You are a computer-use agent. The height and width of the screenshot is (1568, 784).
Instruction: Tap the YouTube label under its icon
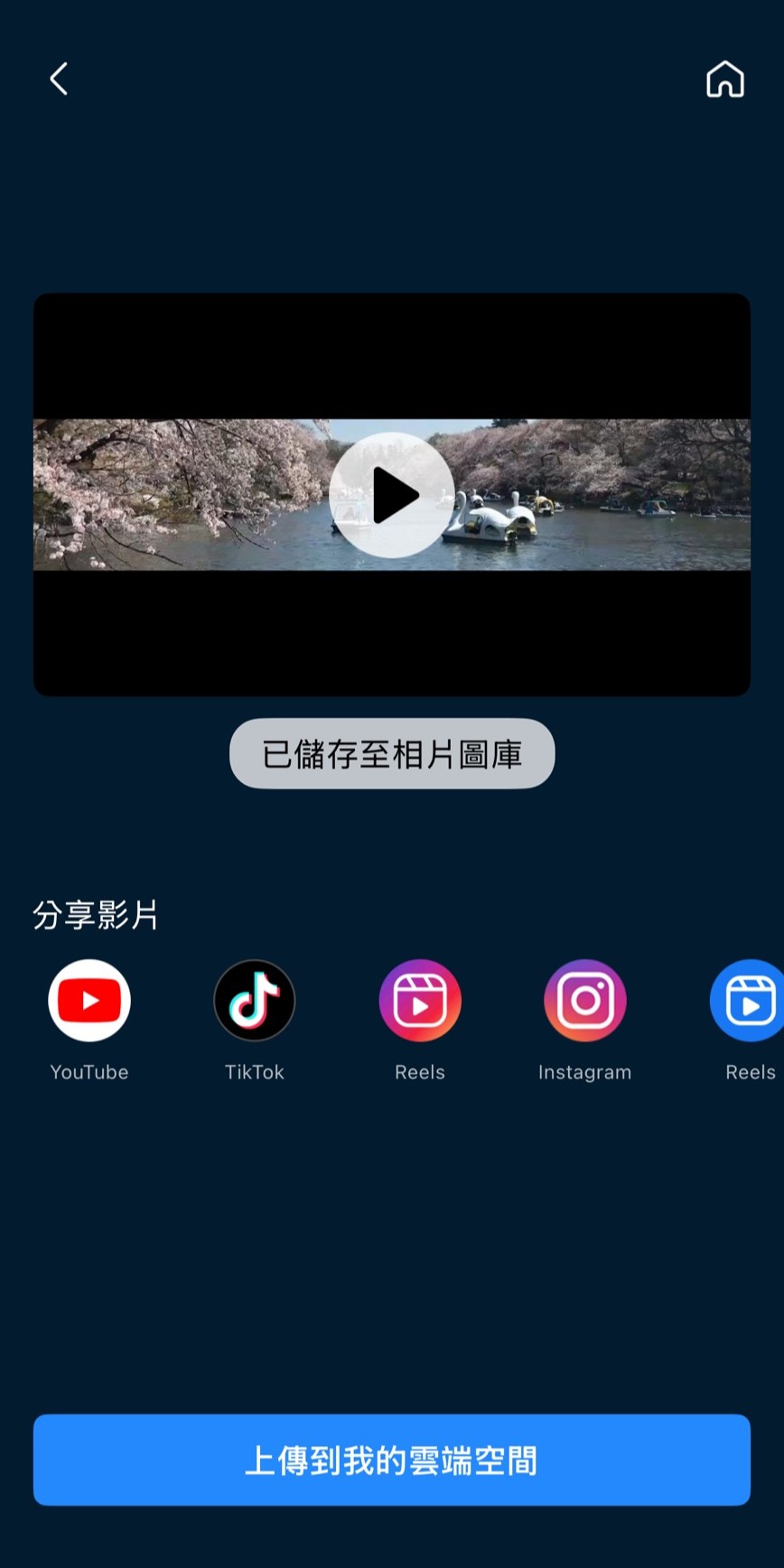(x=89, y=1072)
